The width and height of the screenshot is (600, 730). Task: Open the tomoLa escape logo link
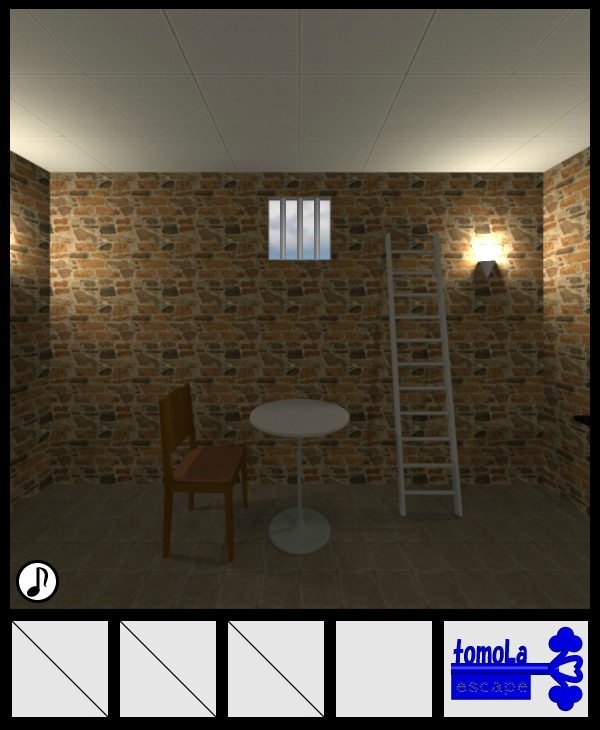click(516, 669)
